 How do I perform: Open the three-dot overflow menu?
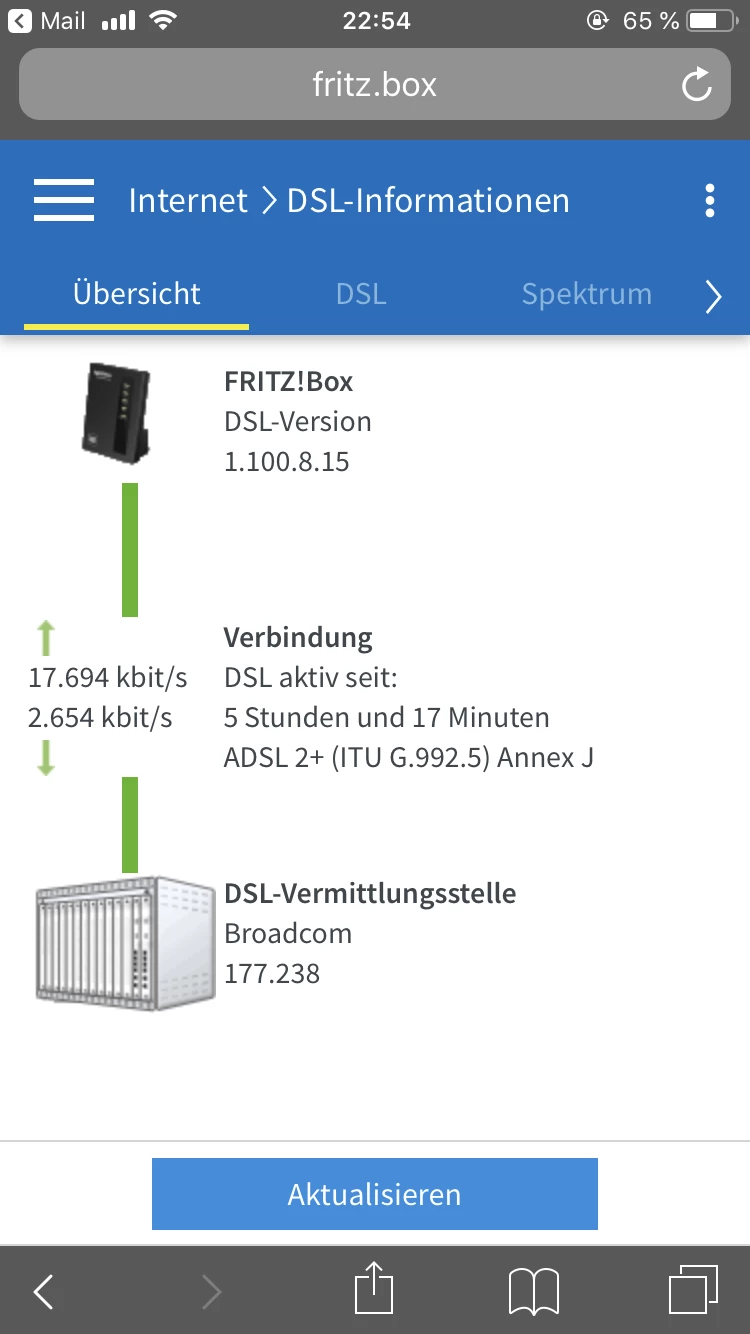click(709, 200)
